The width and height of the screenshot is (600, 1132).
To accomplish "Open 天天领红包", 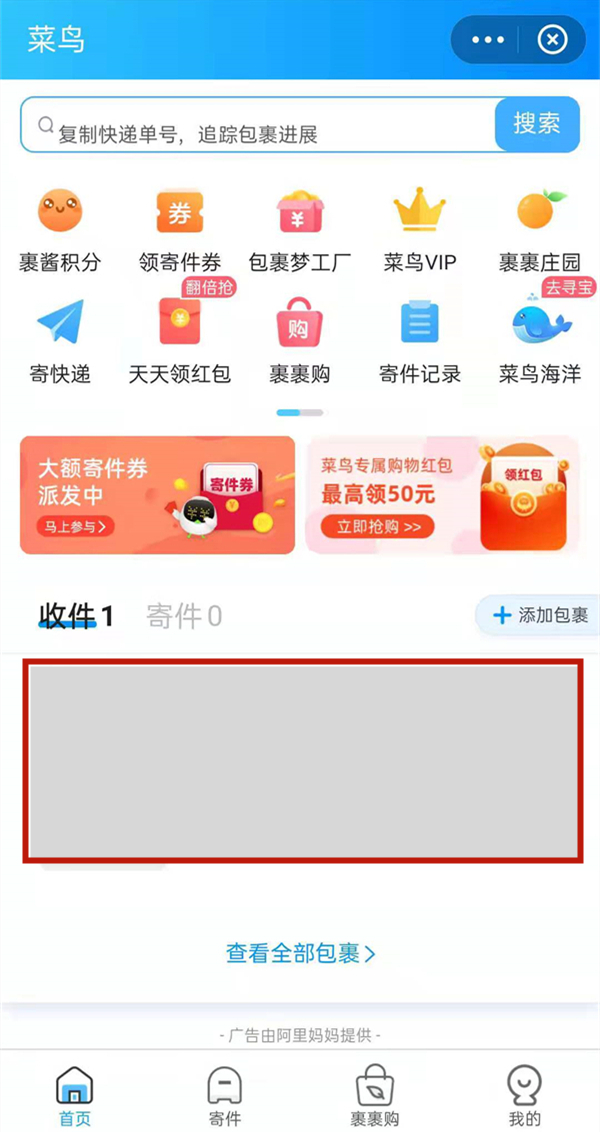I will click(x=180, y=342).
